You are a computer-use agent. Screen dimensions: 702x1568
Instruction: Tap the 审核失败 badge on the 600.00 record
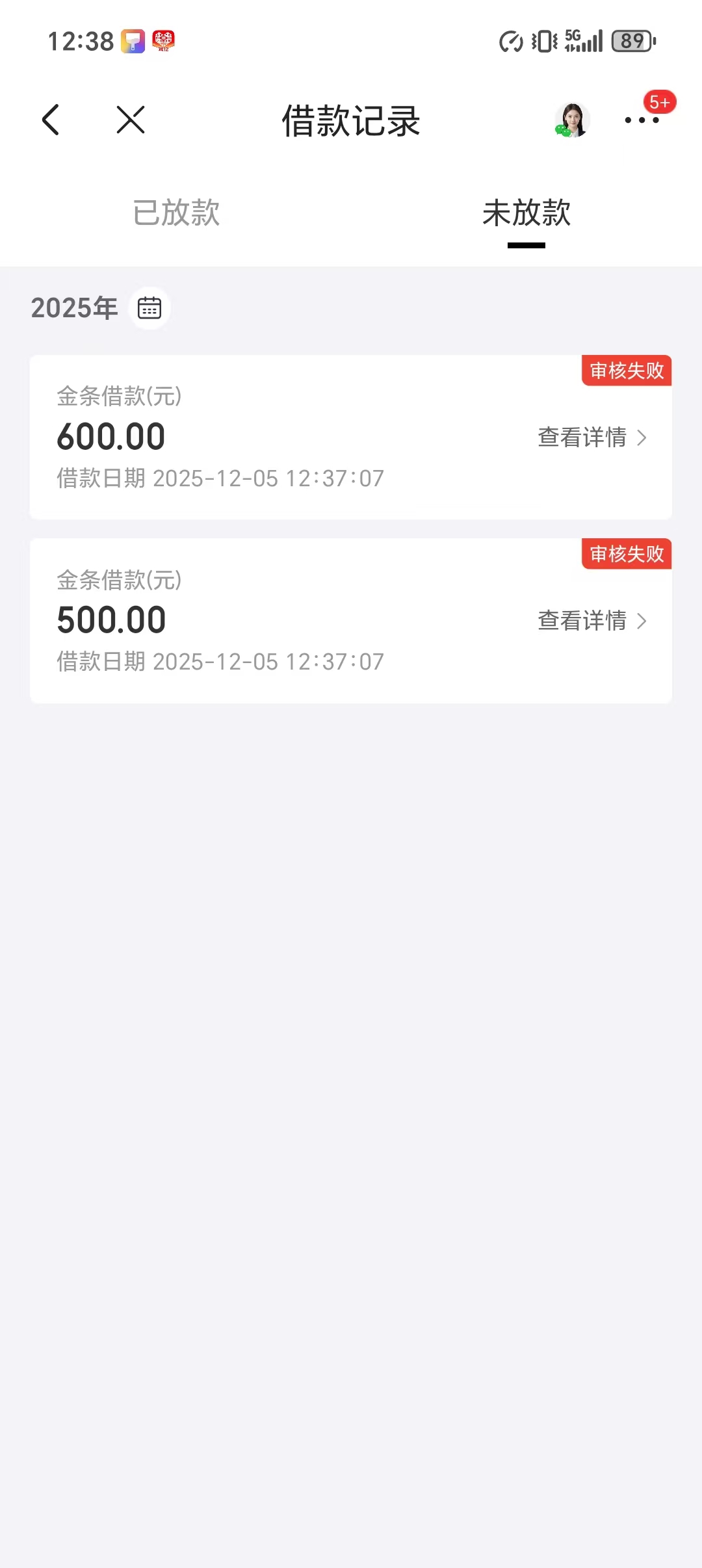[626, 371]
